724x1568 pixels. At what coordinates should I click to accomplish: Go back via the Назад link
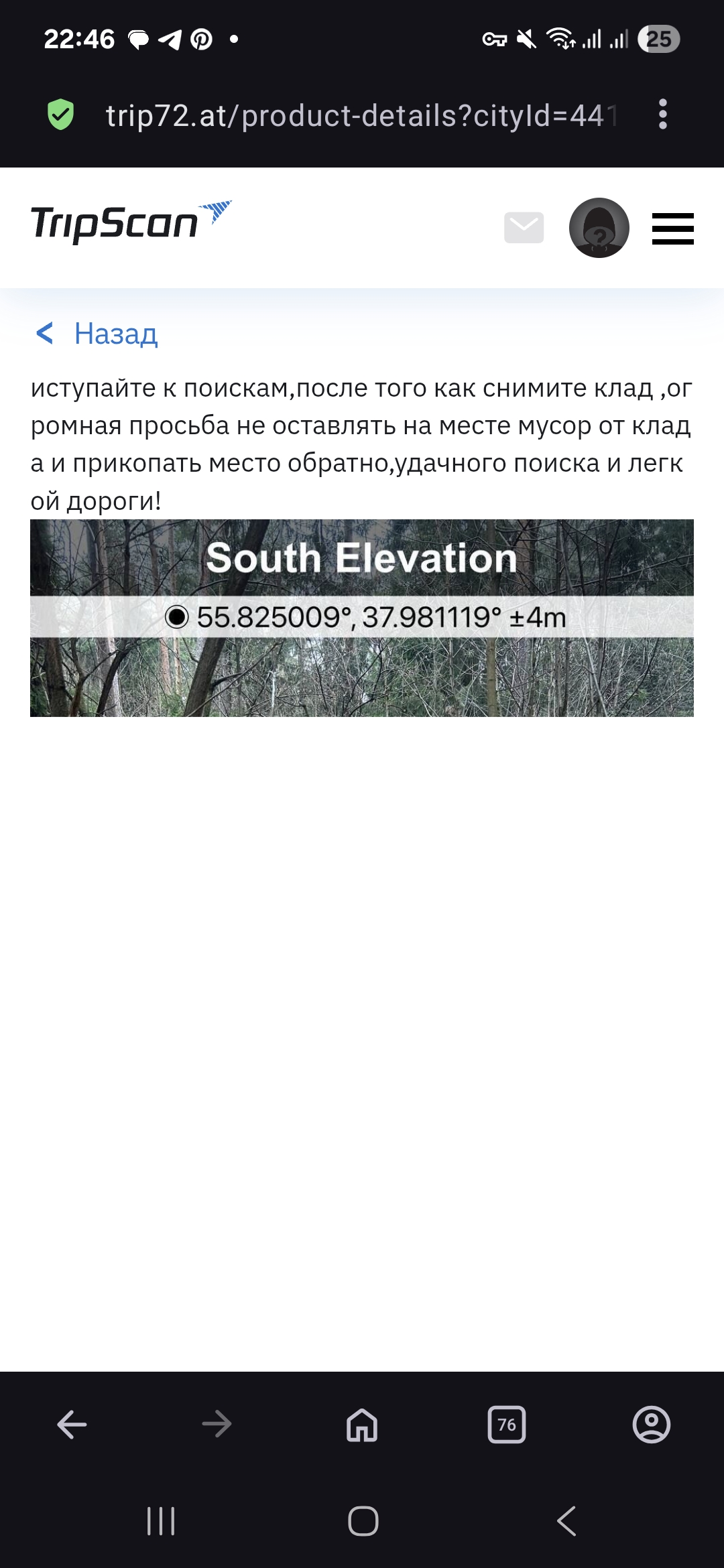(x=97, y=333)
